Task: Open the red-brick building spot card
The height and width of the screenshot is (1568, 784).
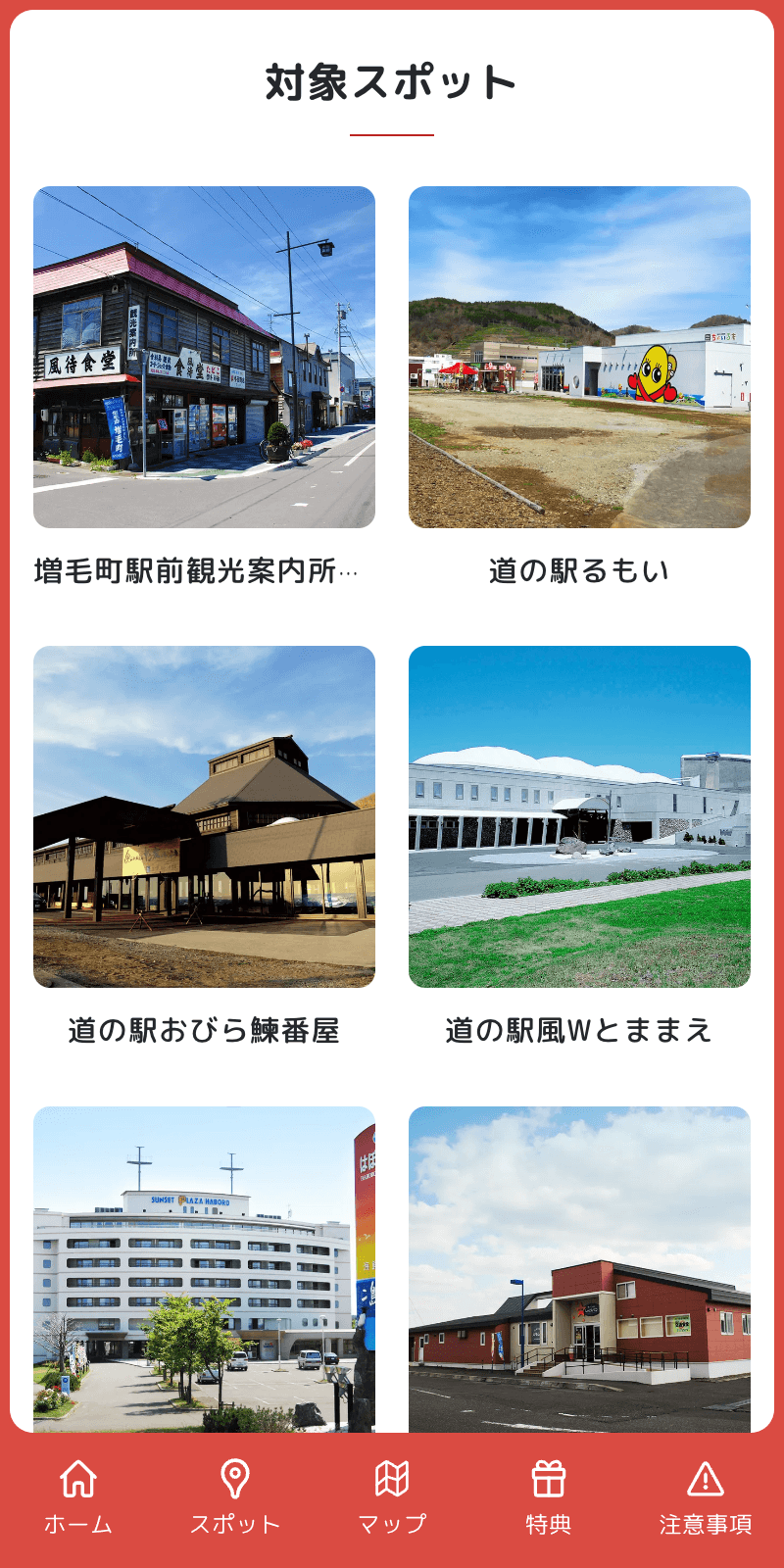Action: point(579,1269)
